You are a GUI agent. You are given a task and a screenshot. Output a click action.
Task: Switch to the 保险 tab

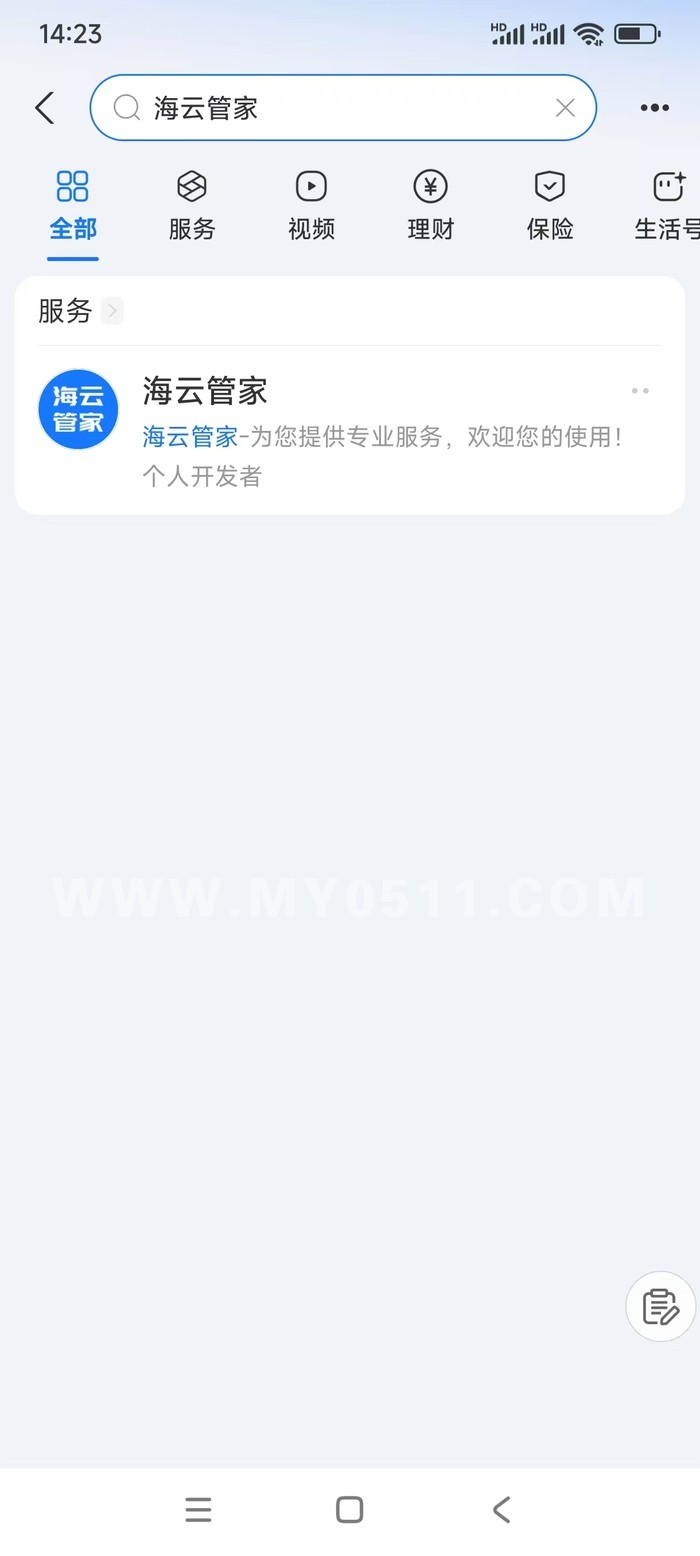pyautogui.click(x=549, y=206)
